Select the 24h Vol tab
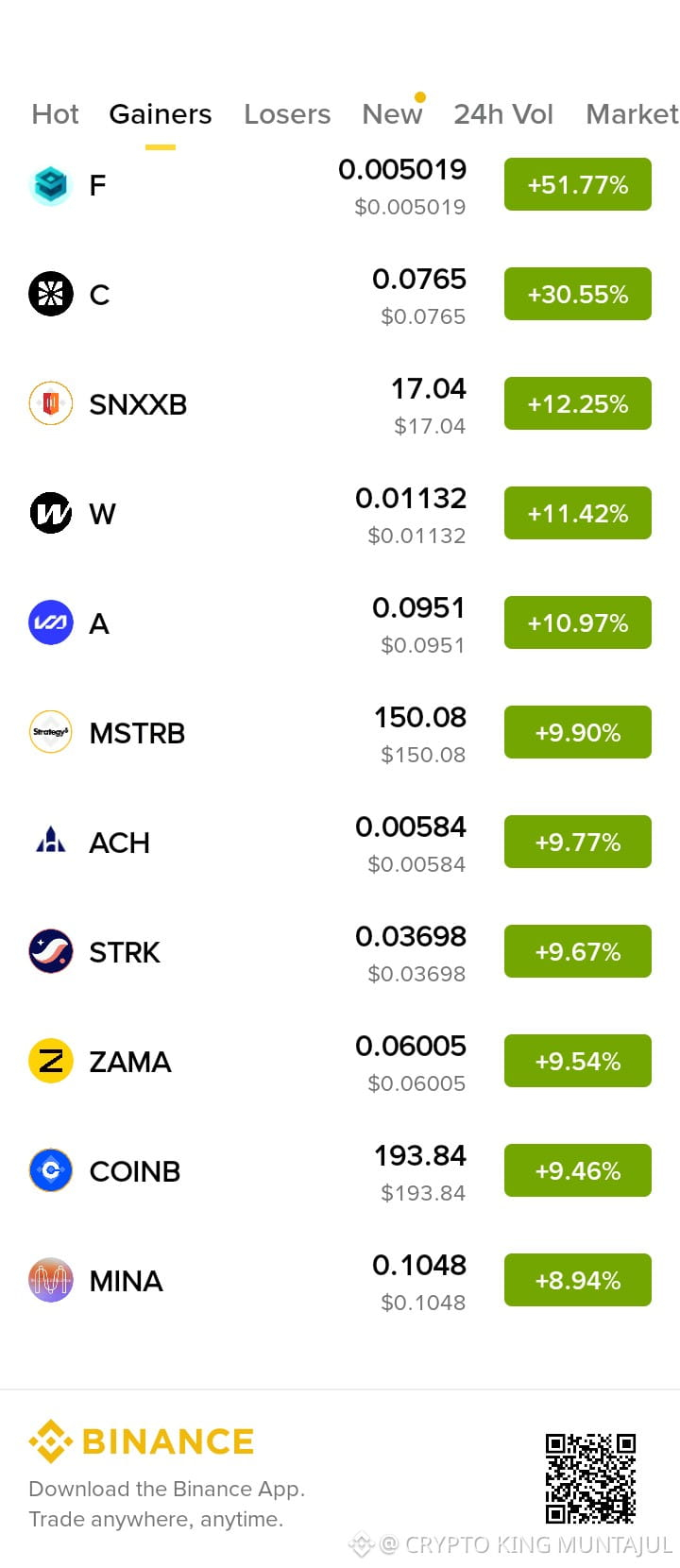 click(x=503, y=114)
